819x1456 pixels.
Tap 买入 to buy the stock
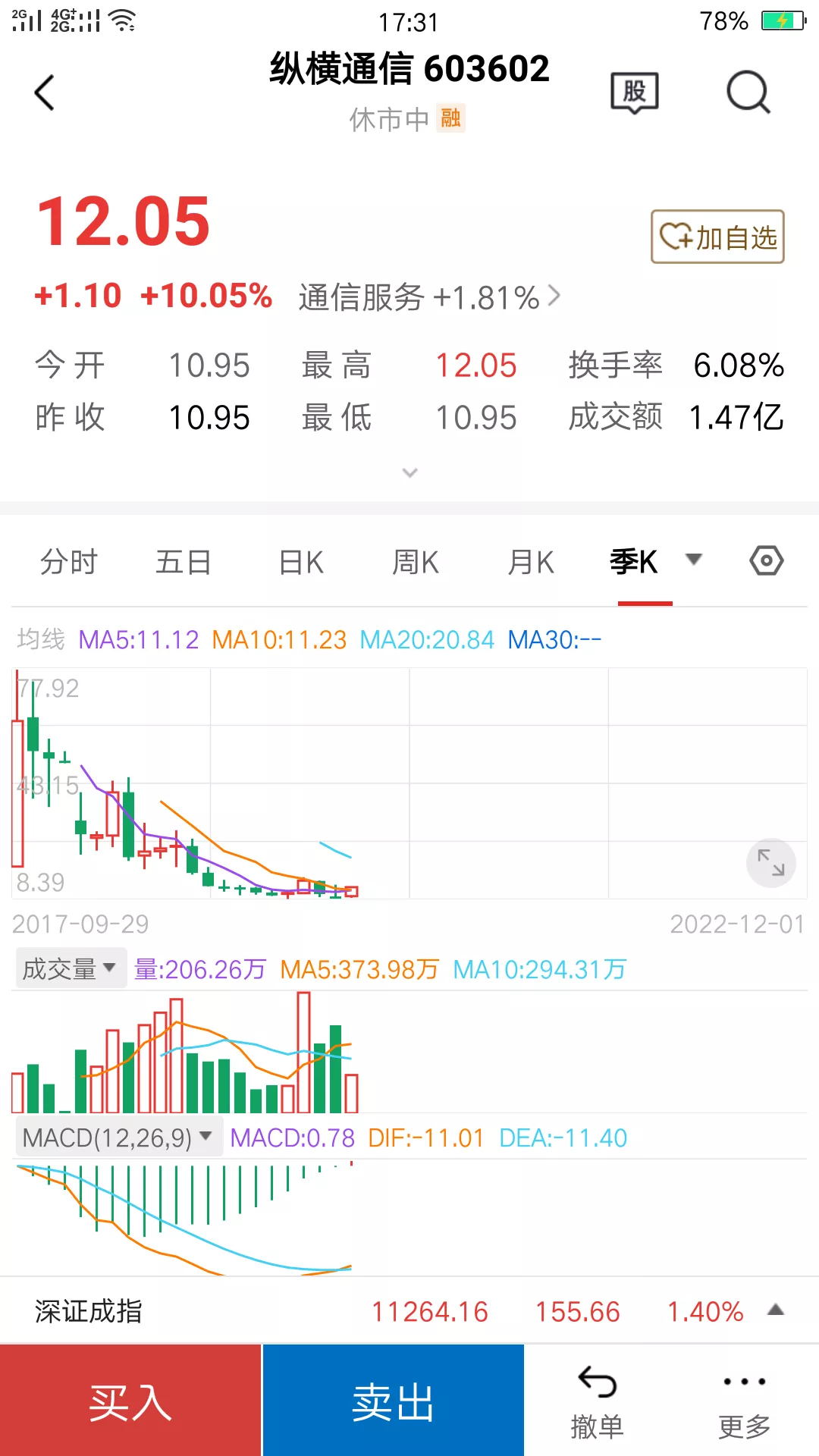coord(130,1401)
